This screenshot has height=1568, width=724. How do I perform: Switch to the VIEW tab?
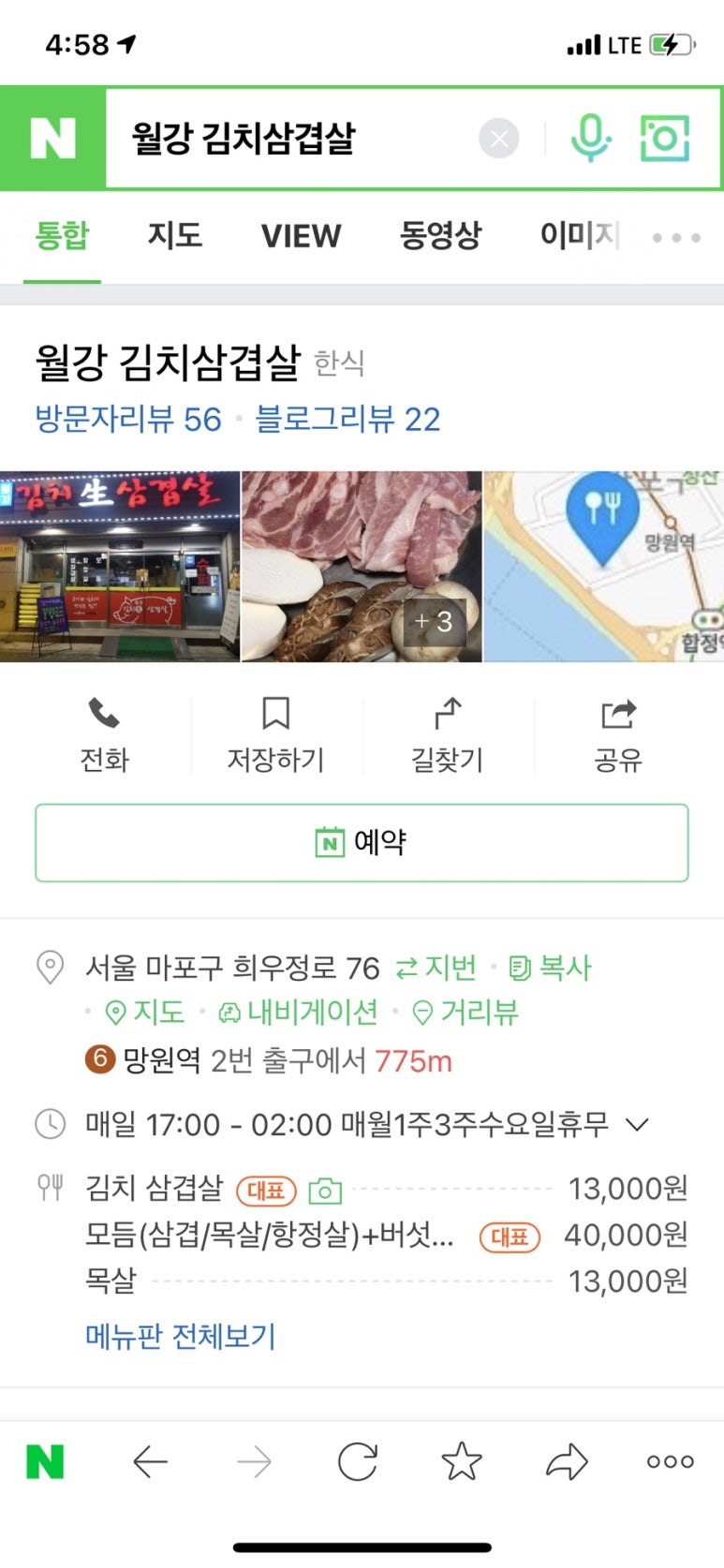tap(301, 236)
